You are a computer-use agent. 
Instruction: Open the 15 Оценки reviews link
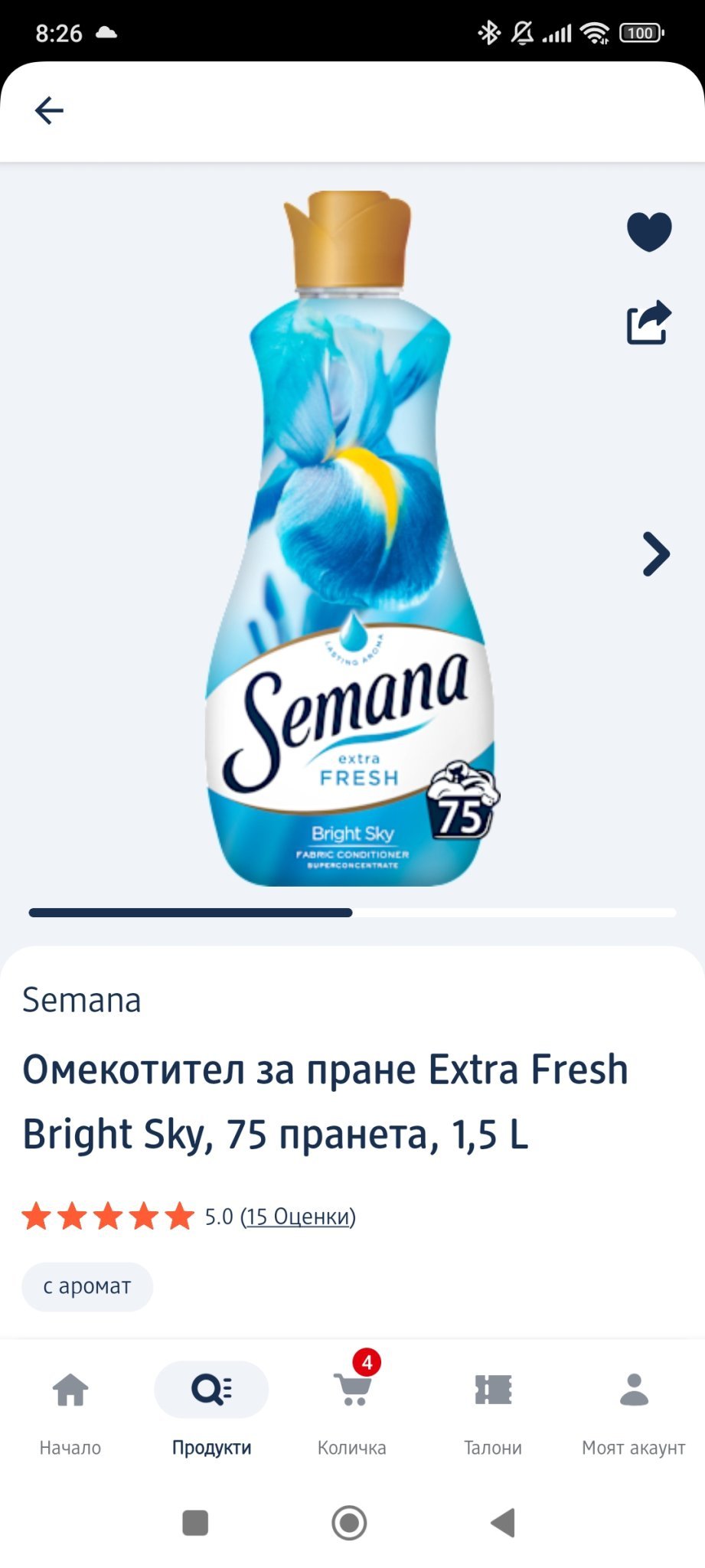point(299,1217)
